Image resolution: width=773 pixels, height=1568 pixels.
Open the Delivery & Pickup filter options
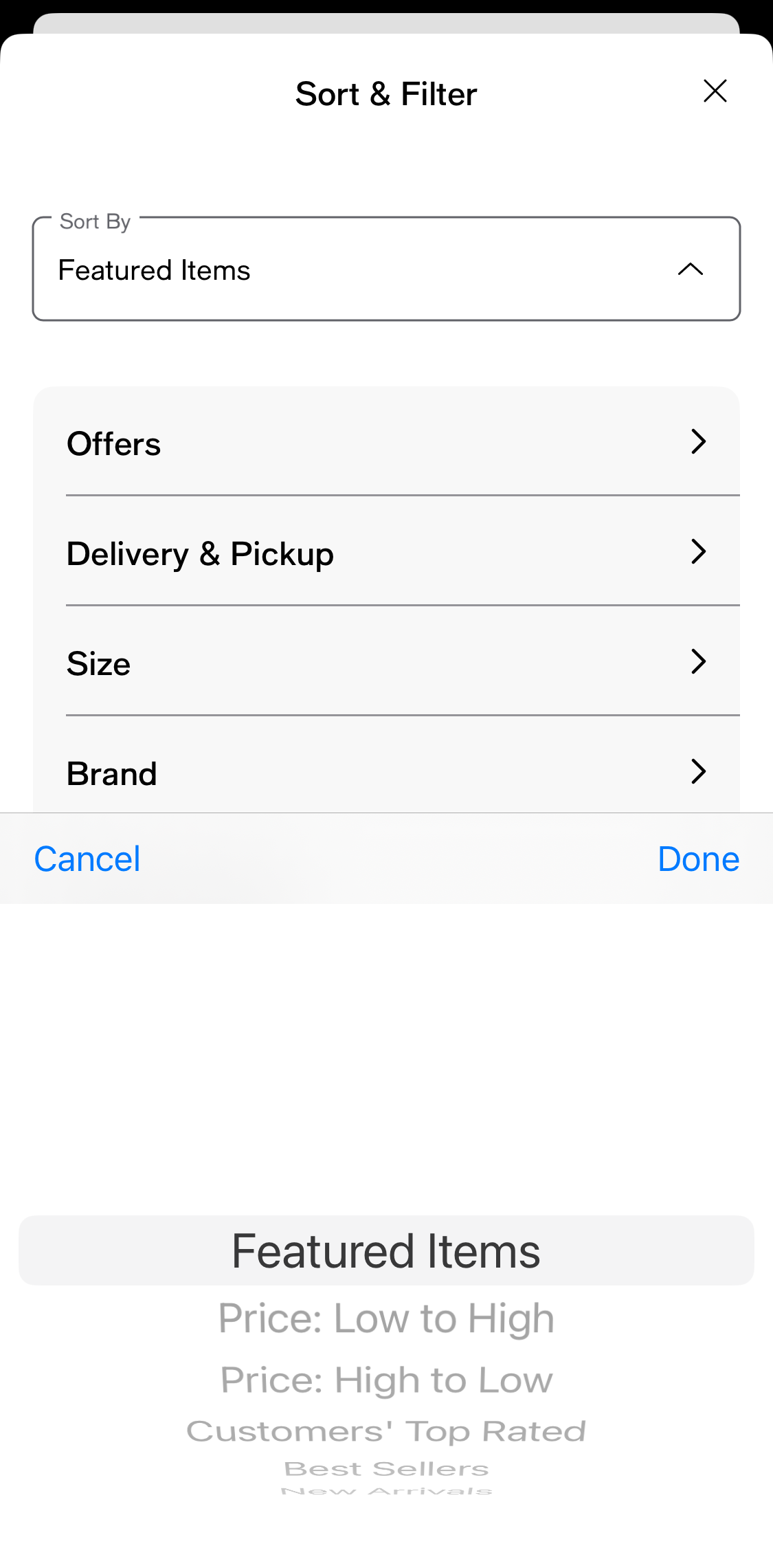[387, 552]
